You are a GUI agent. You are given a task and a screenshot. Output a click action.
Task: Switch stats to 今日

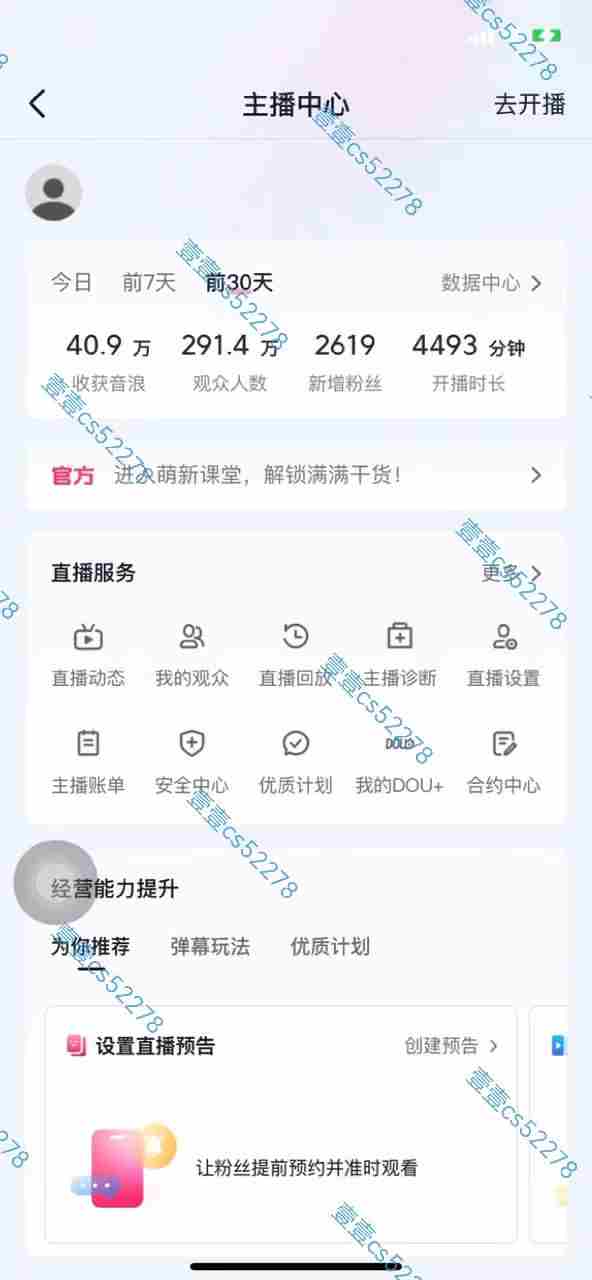click(71, 283)
